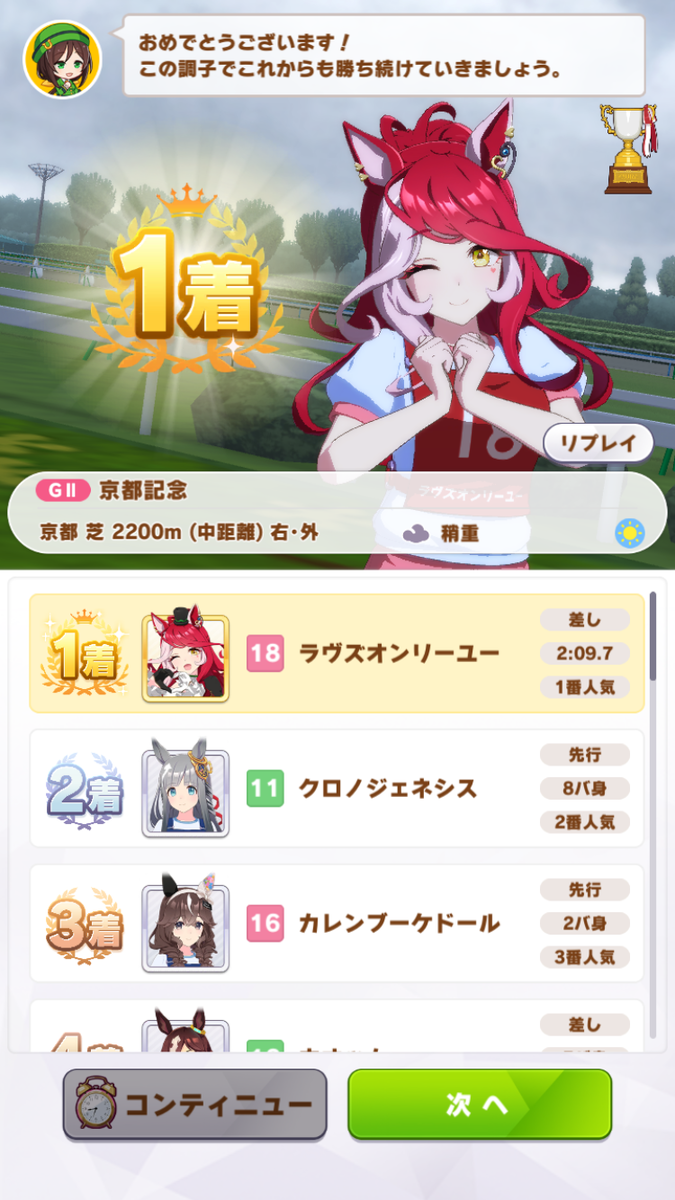Tap the コンティニュー button
Viewport: 675px width, 1200px height.
click(x=195, y=1104)
